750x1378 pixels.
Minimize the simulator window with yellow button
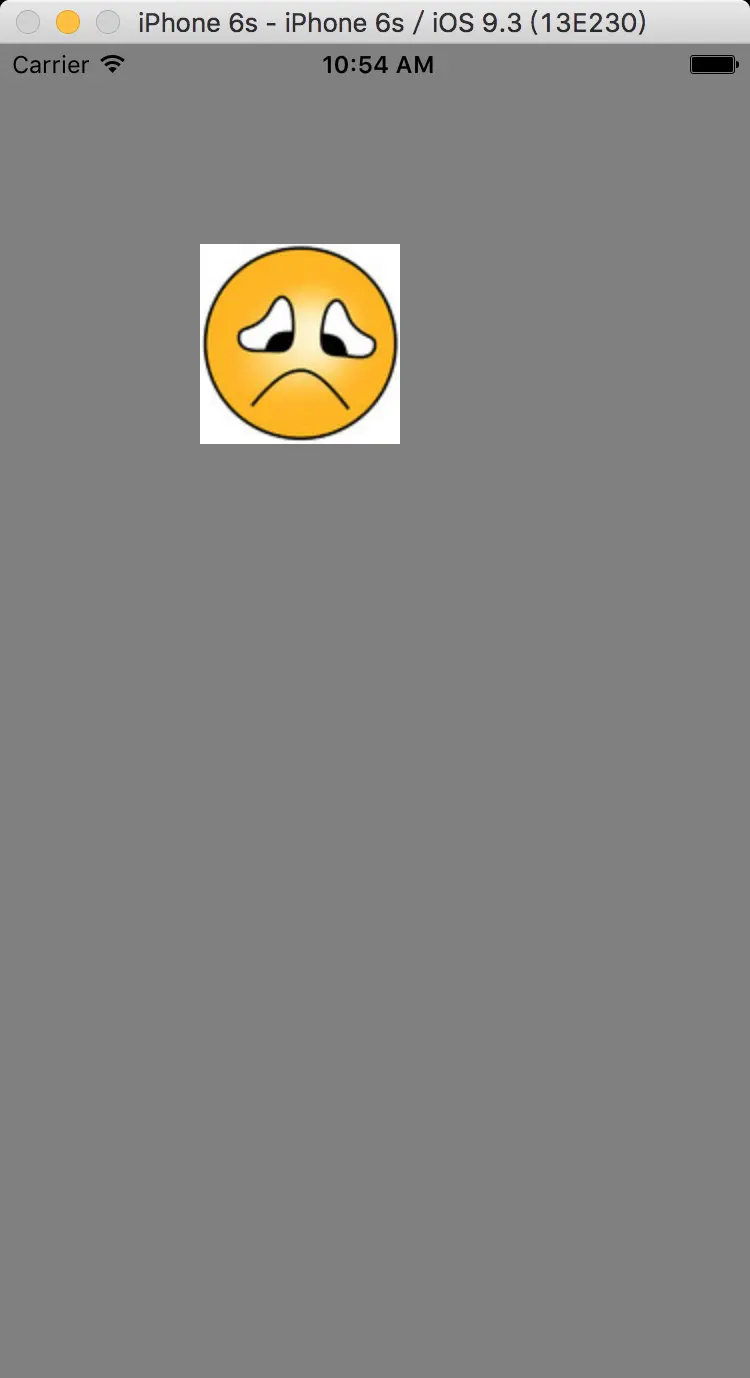coord(68,22)
